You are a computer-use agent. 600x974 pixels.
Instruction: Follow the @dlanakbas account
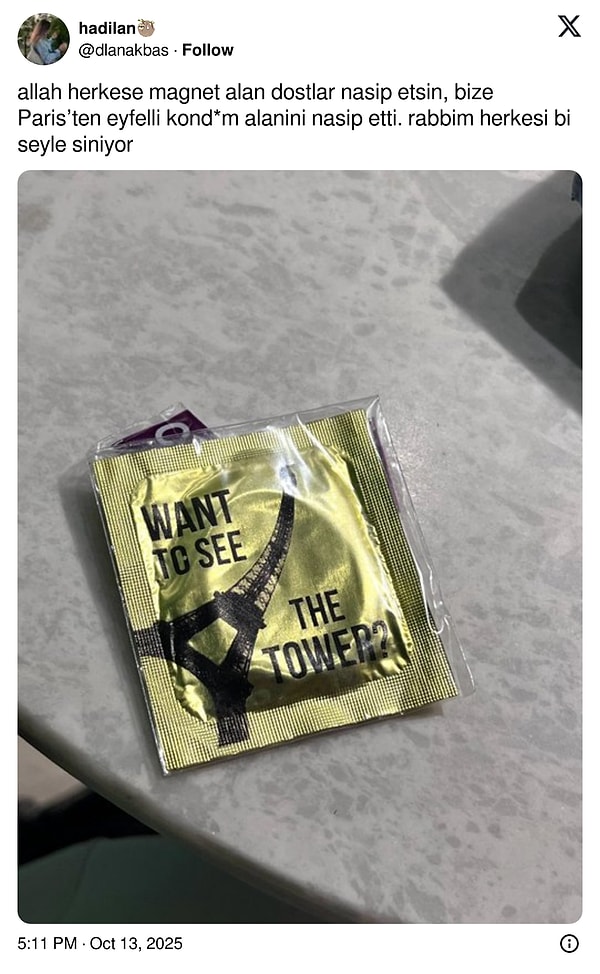point(208,50)
